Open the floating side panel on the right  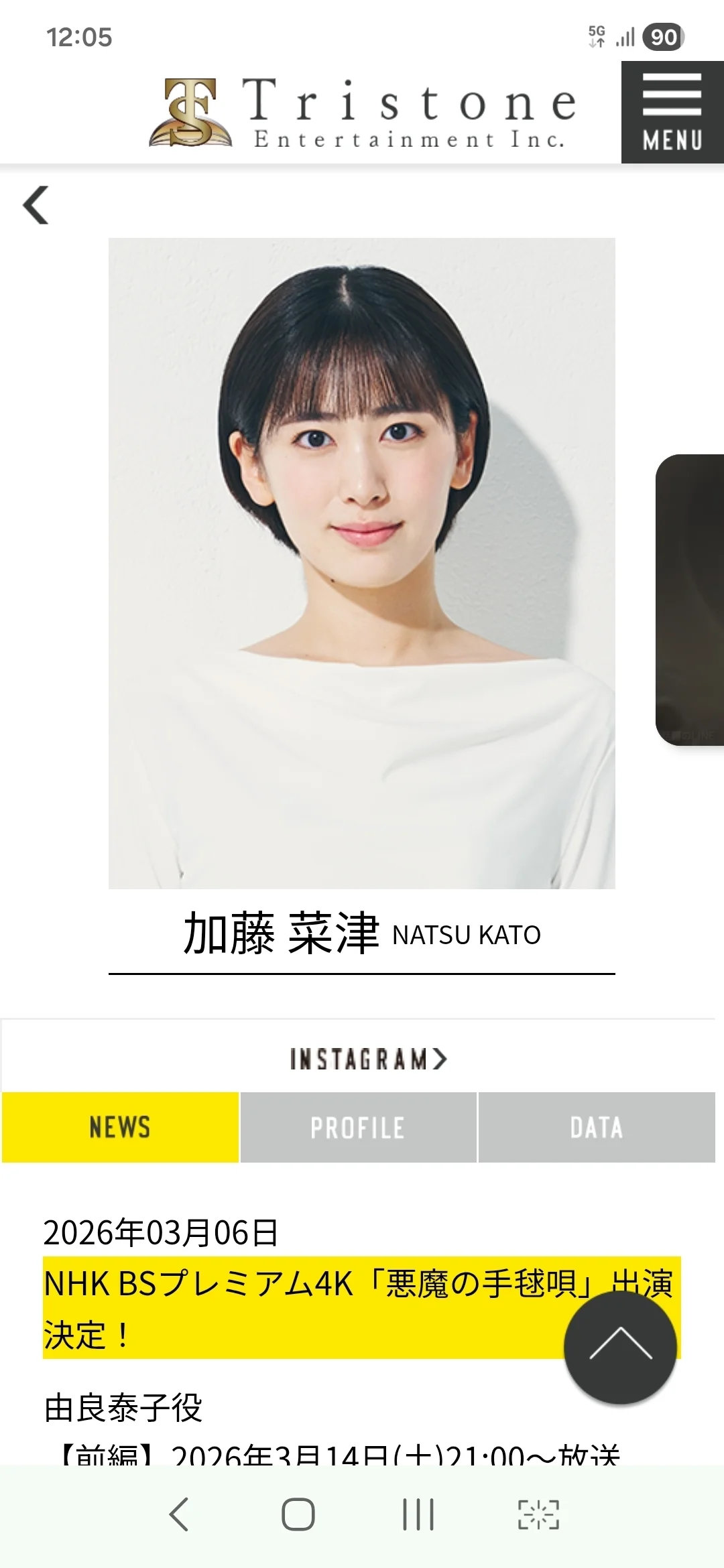click(690, 600)
